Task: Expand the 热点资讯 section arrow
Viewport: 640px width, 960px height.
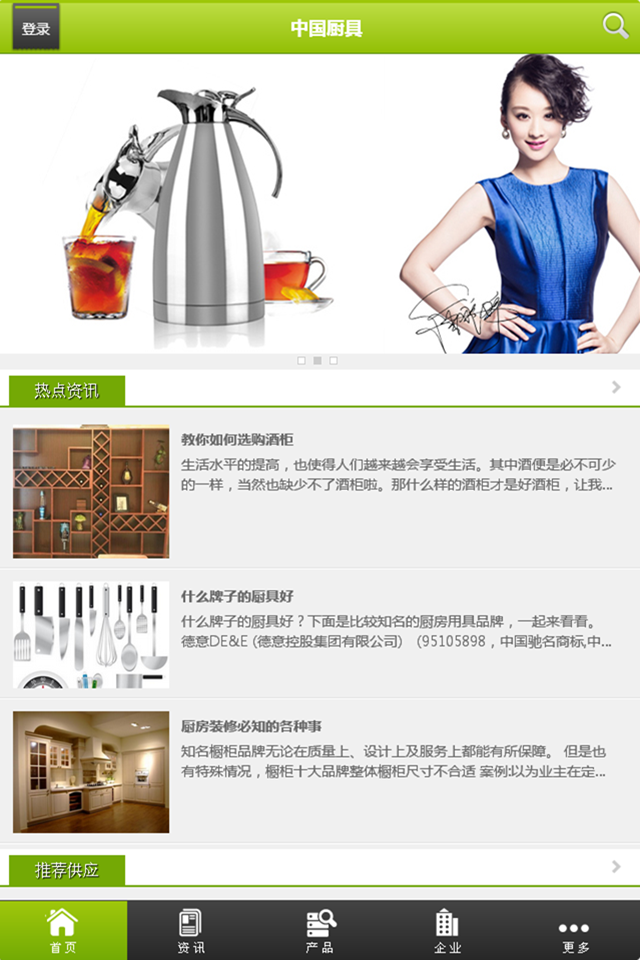Action: pos(616,388)
